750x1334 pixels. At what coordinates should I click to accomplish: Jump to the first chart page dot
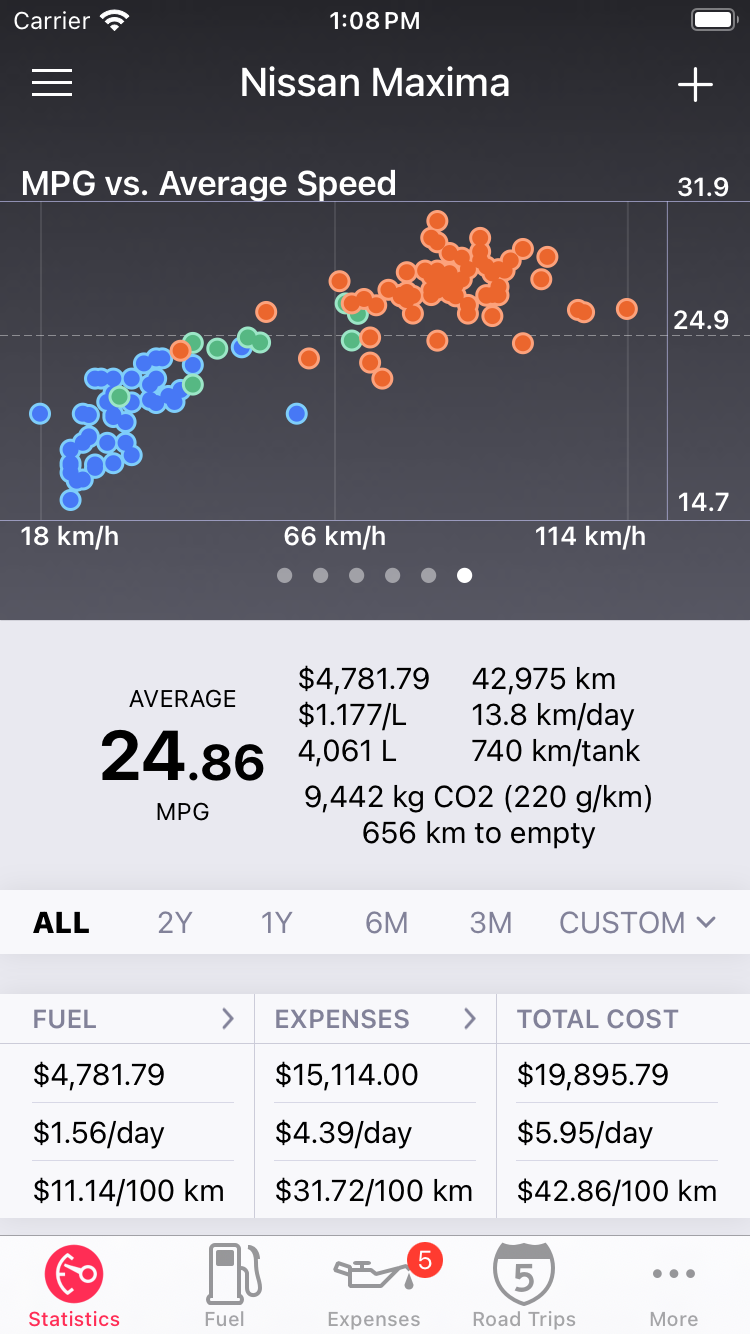(285, 575)
